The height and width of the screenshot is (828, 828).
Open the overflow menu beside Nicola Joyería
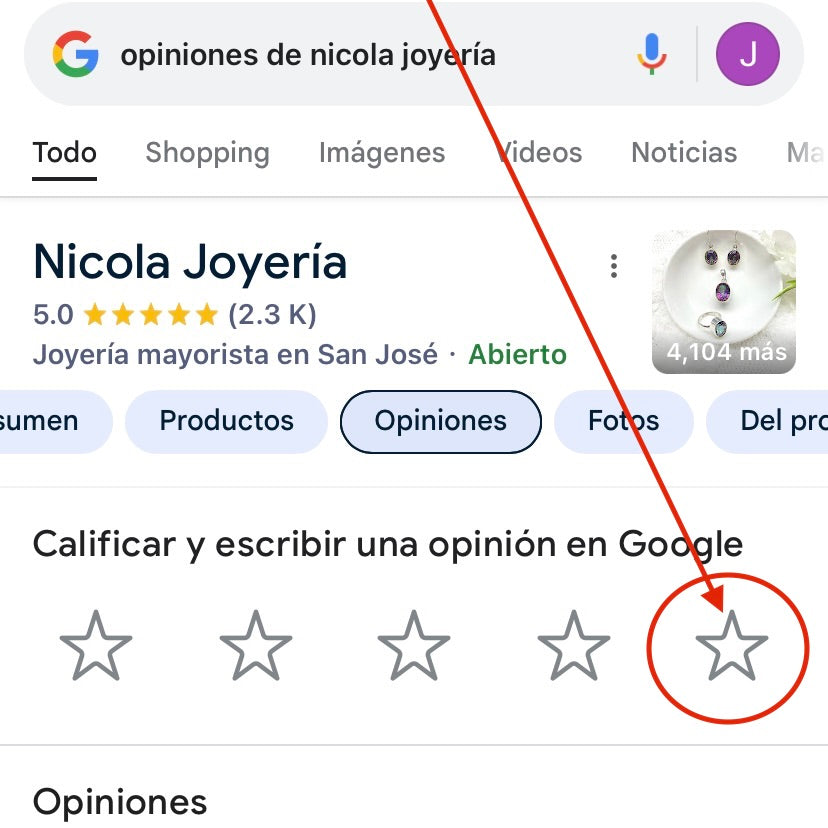[613, 266]
